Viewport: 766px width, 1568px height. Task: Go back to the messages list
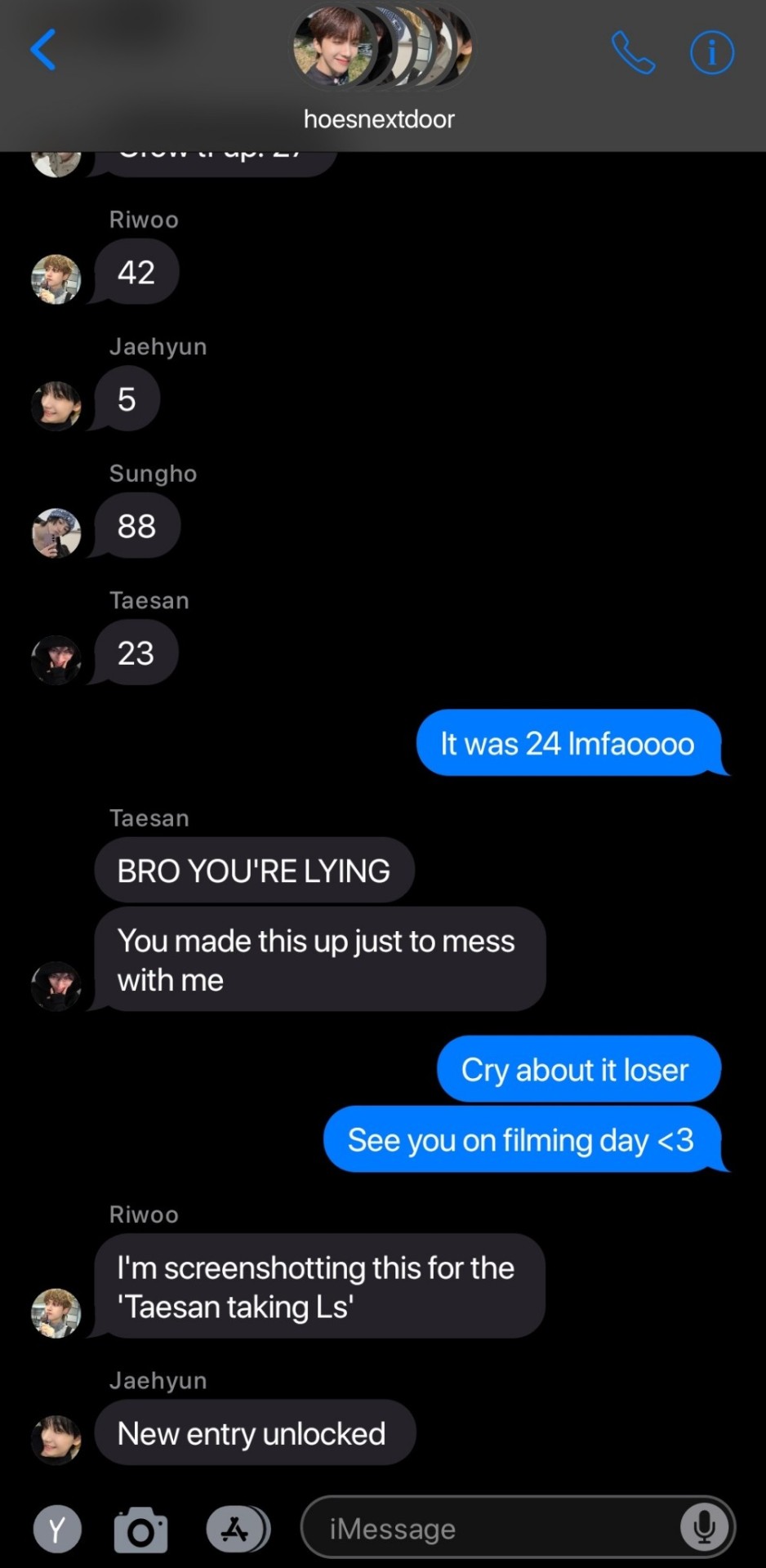tap(42, 50)
